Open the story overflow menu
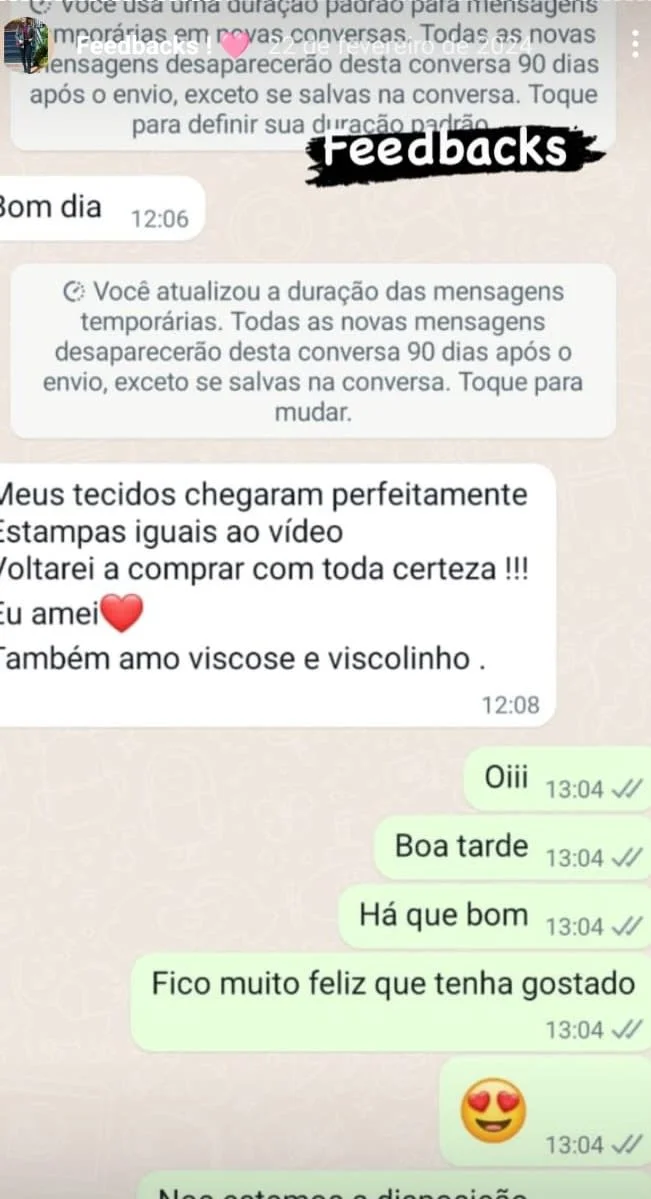The height and width of the screenshot is (1199, 651). [x=635, y=43]
